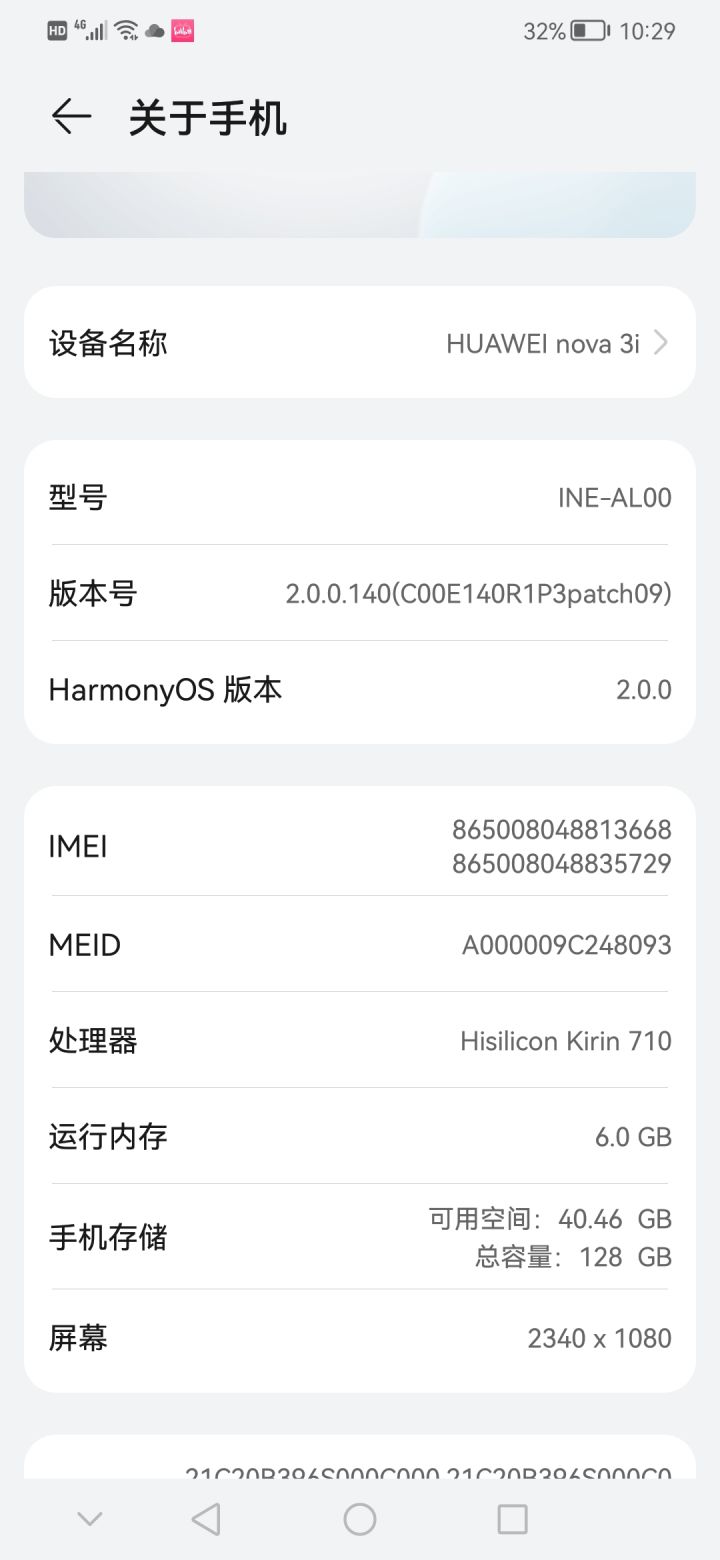Tap the HarmonyOS 版本 row
Screen dimensions: 720x1560
click(x=360, y=689)
